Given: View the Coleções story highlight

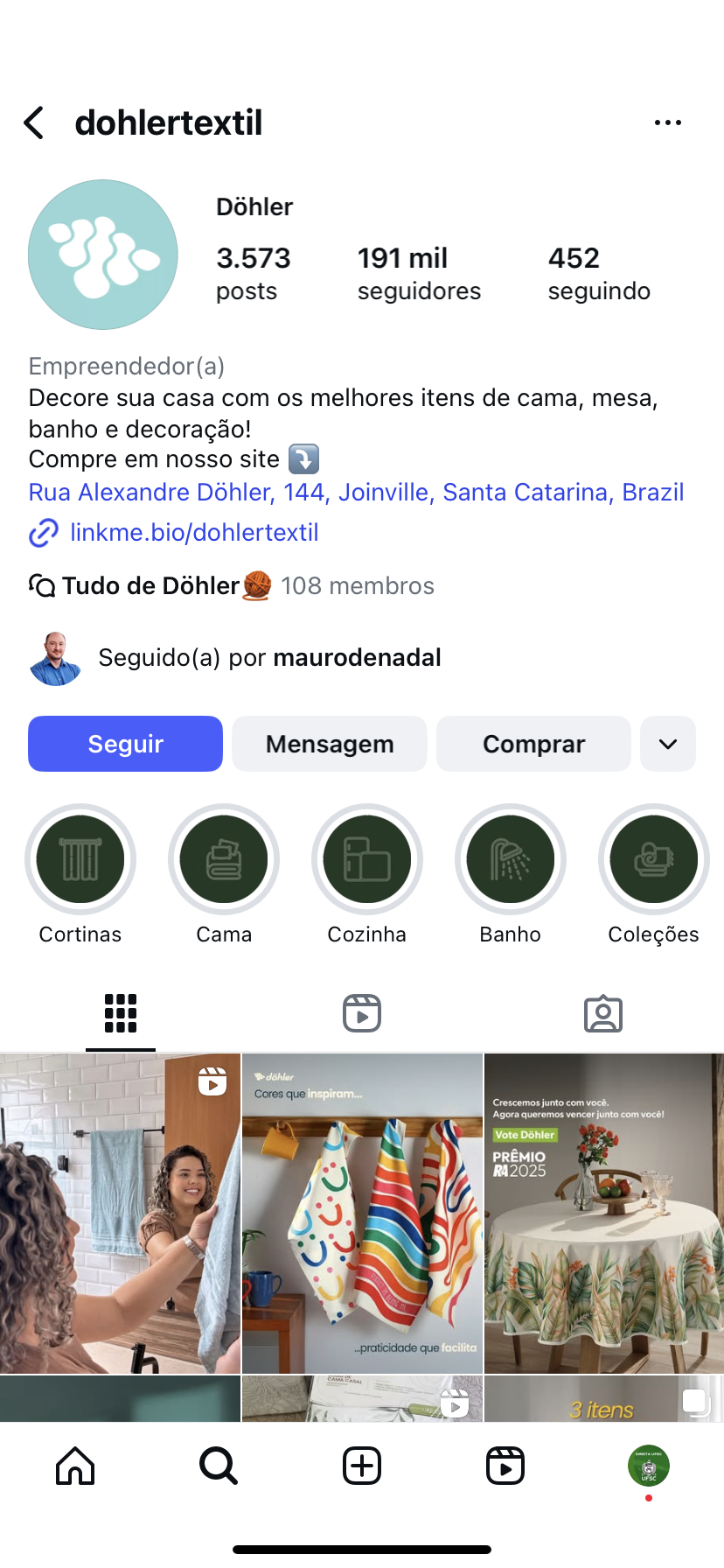Looking at the screenshot, I should click(x=654, y=859).
